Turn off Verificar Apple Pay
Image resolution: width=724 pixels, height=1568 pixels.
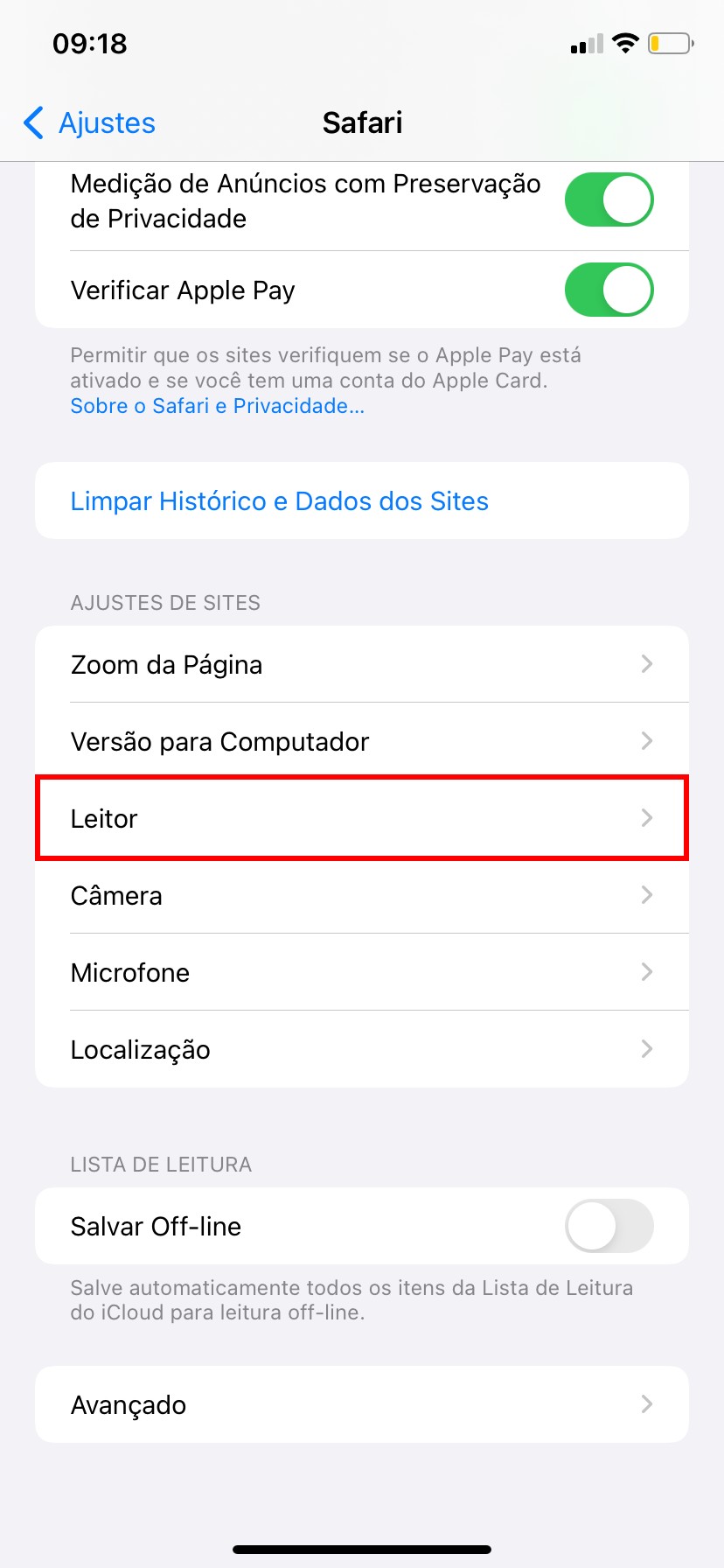coord(609,290)
